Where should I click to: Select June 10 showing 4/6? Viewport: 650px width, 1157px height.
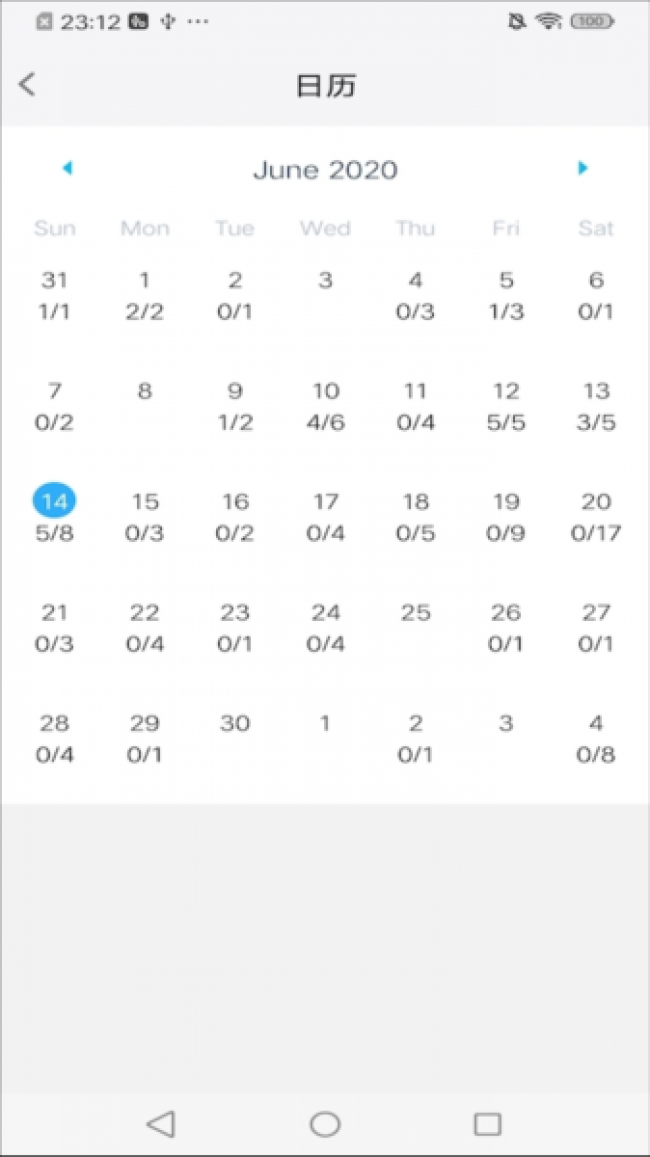tap(325, 406)
